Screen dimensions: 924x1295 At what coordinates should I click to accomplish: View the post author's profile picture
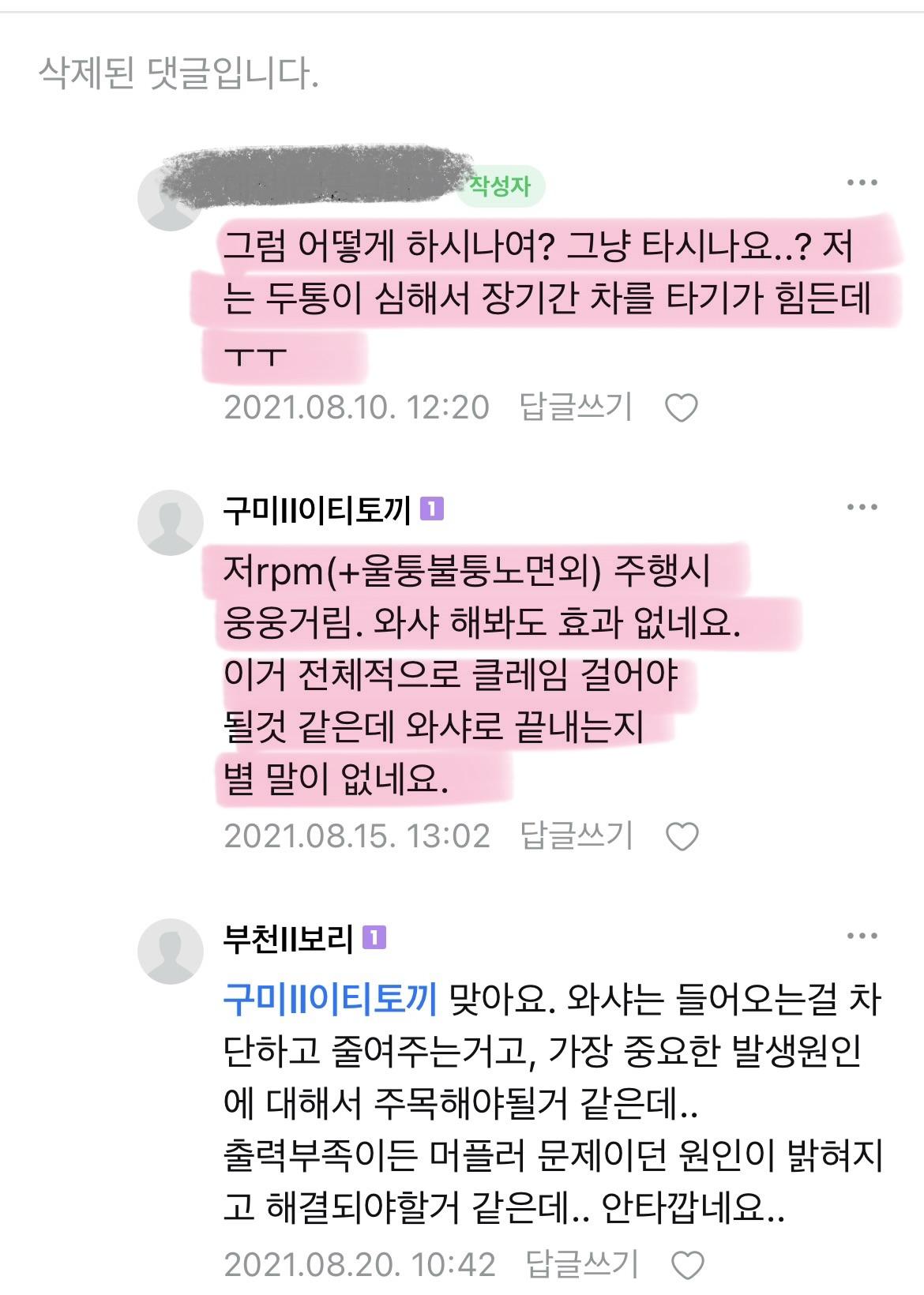pos(170,199)
